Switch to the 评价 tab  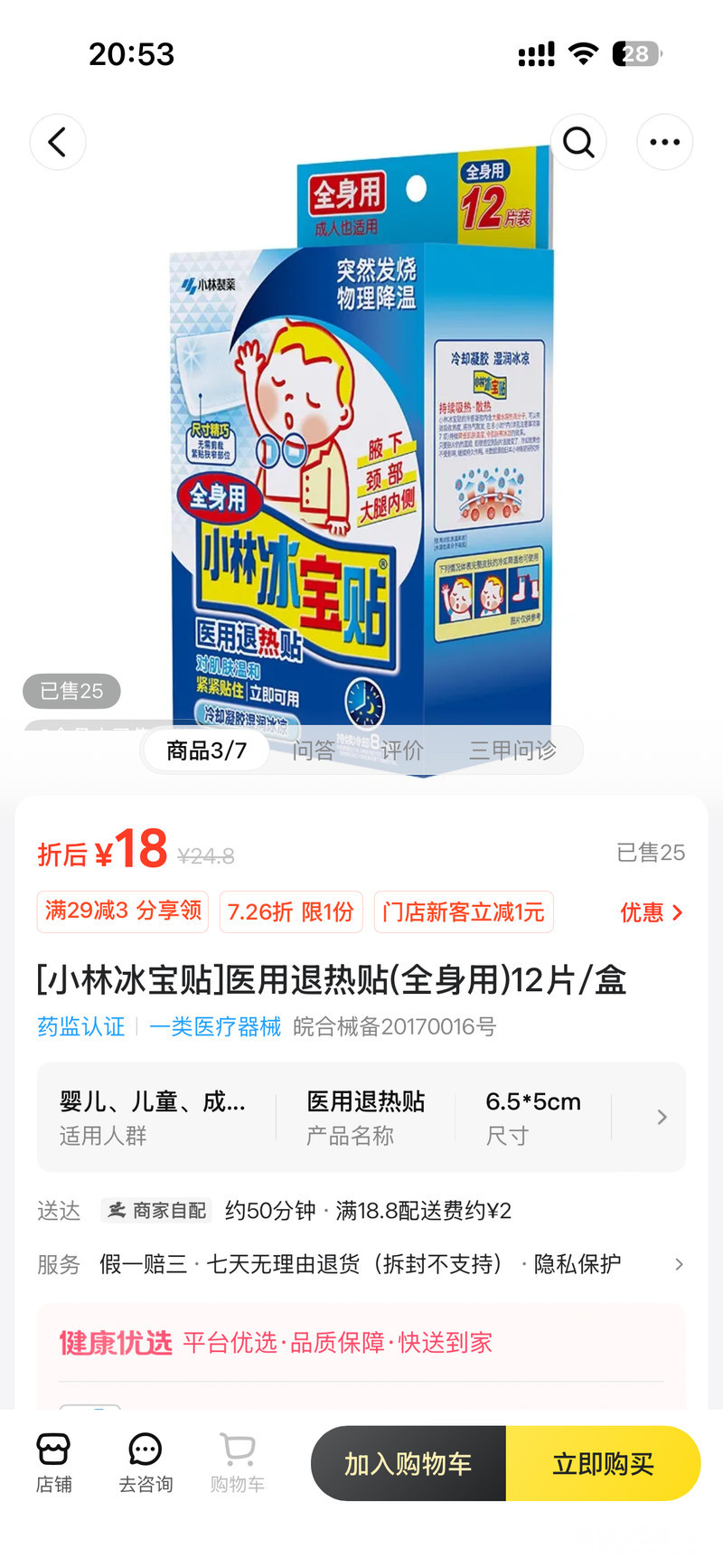pyautogui.click(x=402, y=751)
